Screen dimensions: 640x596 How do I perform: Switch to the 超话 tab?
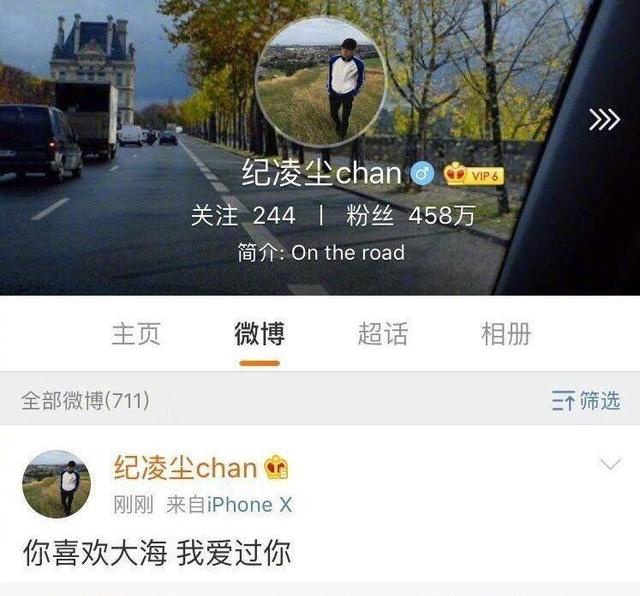(x=382, y=334)
